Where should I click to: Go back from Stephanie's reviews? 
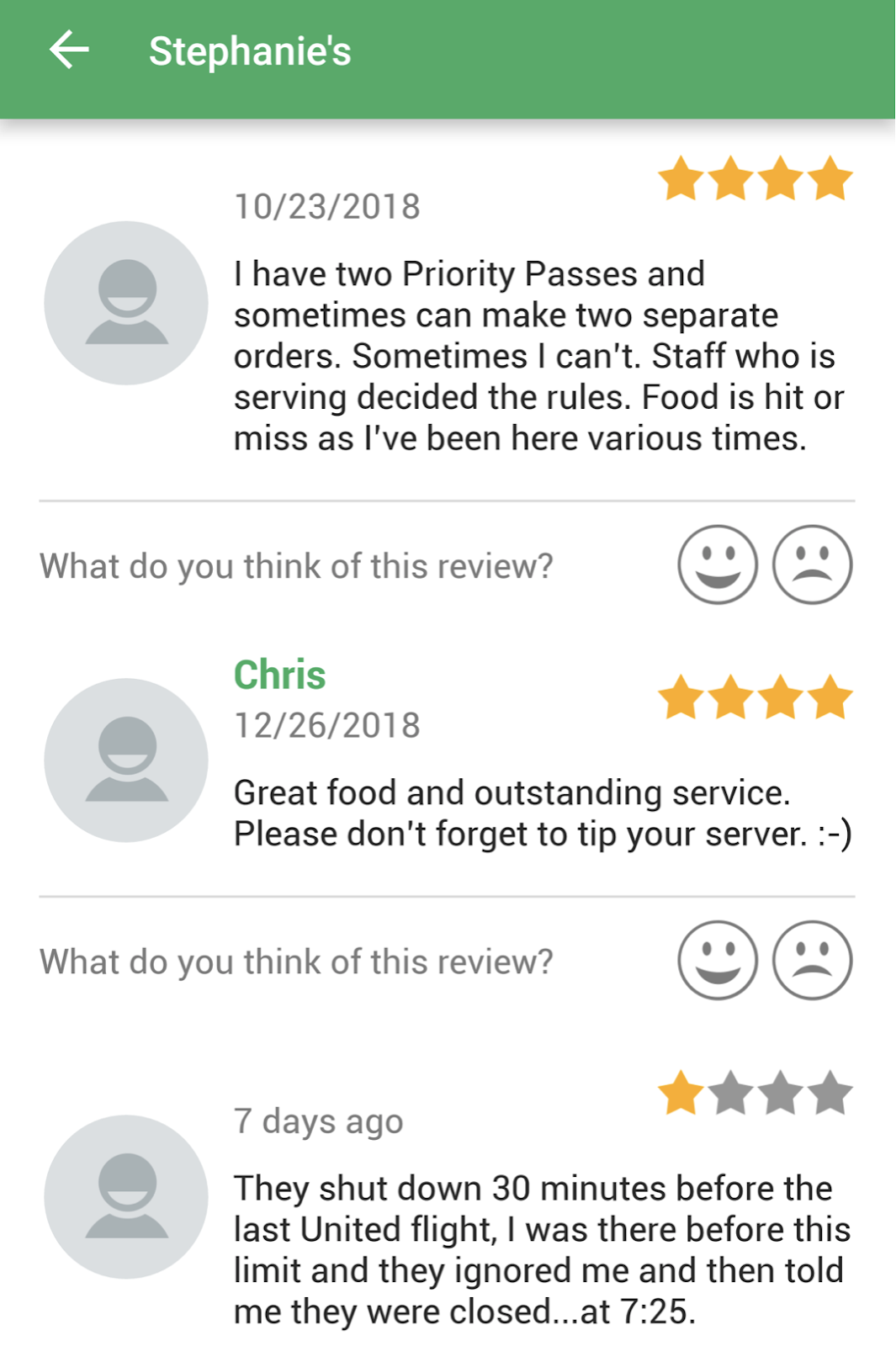click(69, 50)
